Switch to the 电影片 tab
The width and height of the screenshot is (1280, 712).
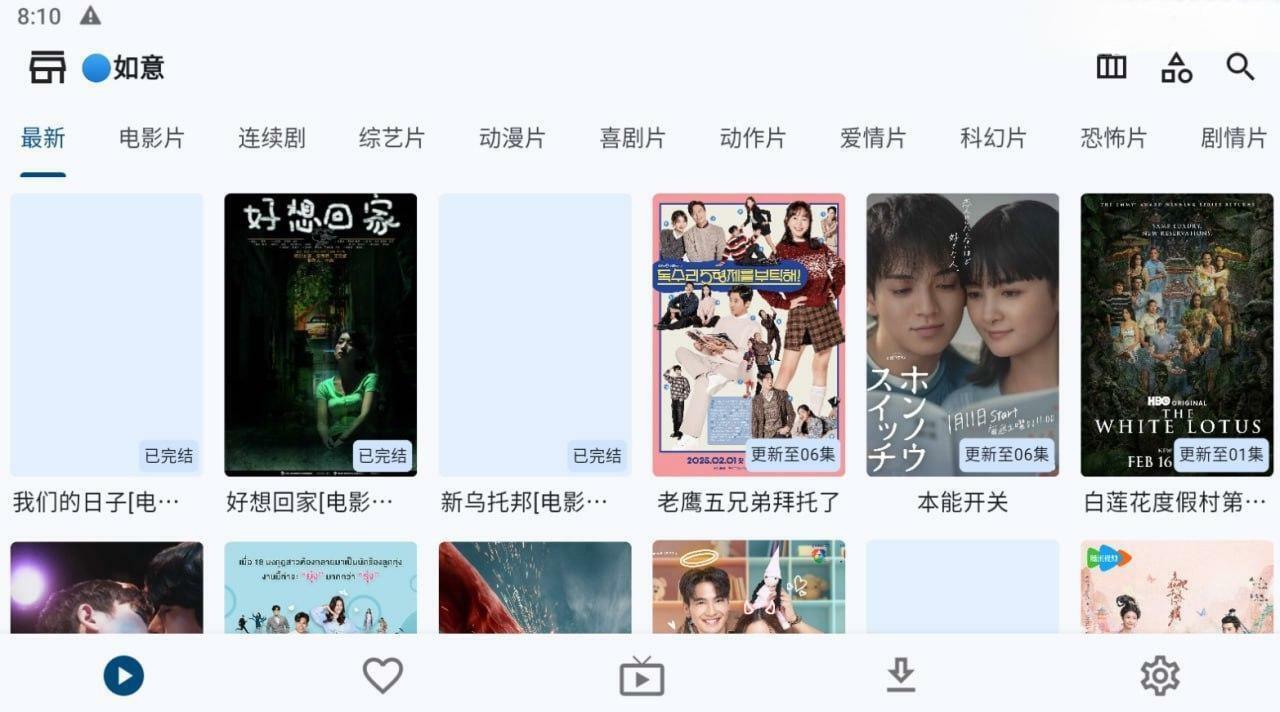tap(151, 138)
